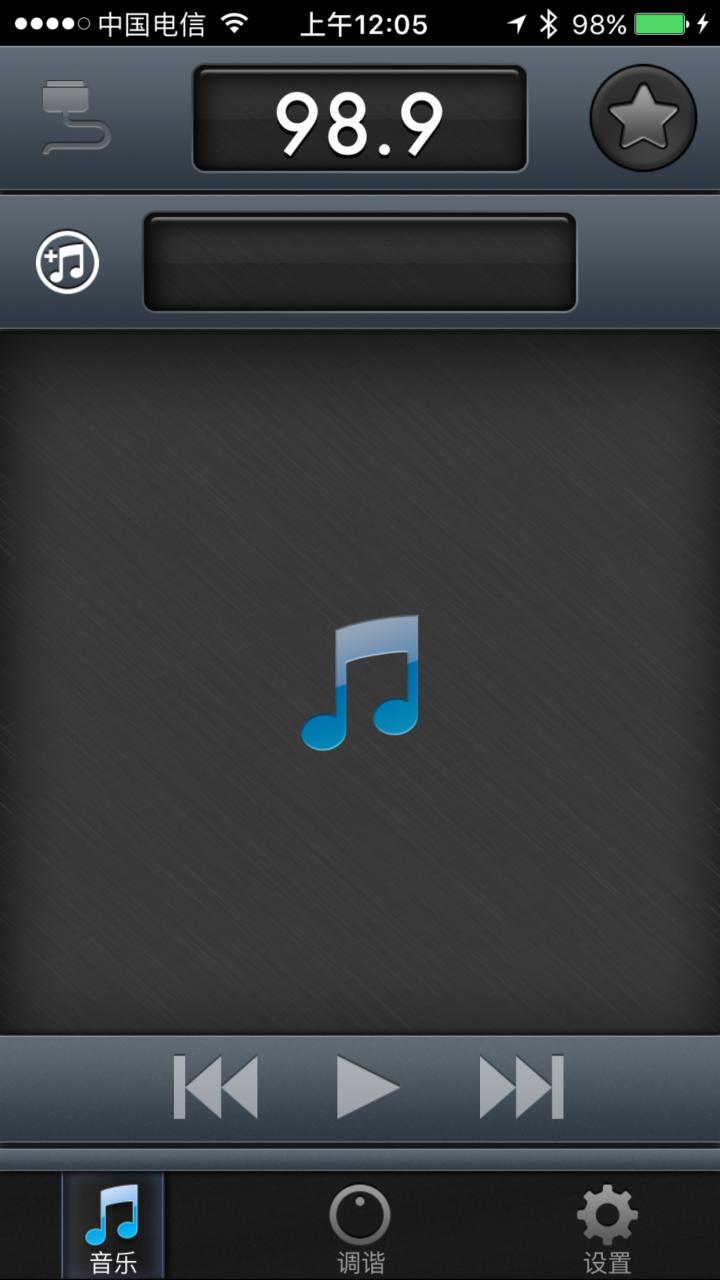Open favorites with the star button
Screen dimensions: 720x1280
tap(643, 118)
